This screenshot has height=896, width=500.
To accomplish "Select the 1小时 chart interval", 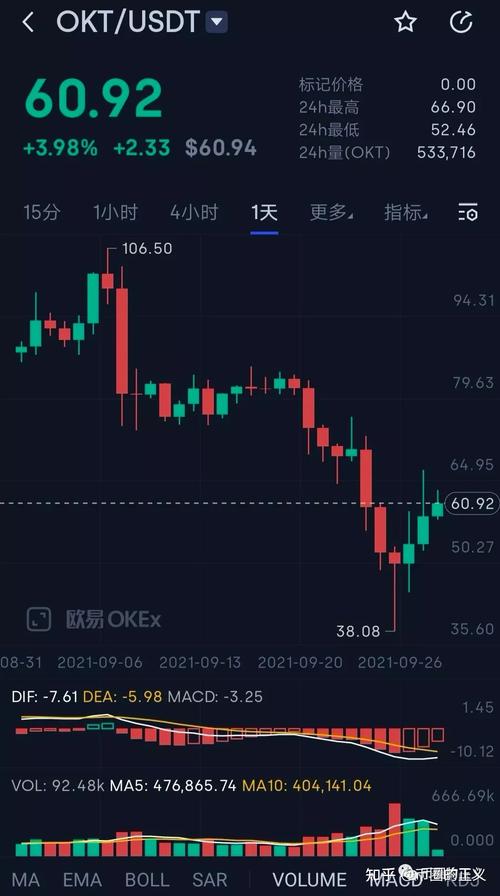I will tap(115, 213).
